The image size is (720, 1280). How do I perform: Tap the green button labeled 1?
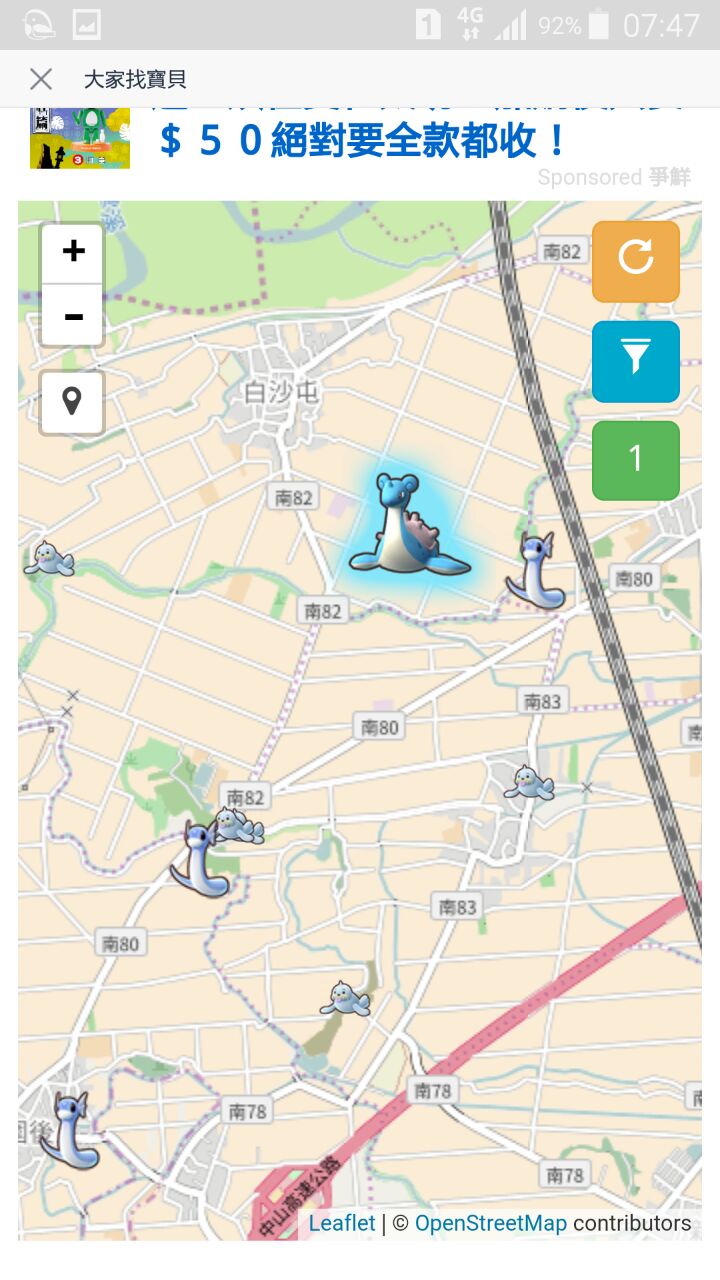[x=636, y=460]
